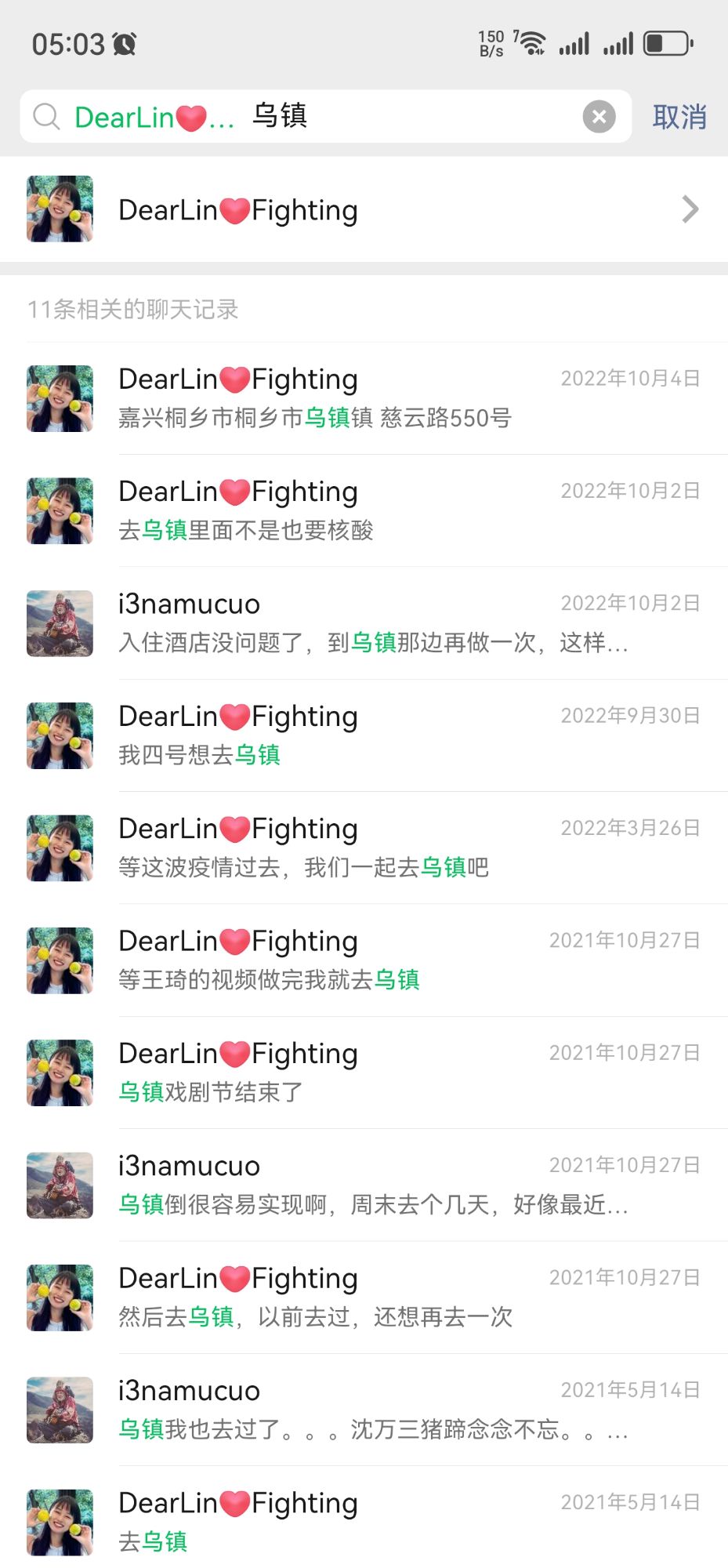Tap 取消 to cancel search
Viewport: 728px width, 1568px height.
(679, 117)
